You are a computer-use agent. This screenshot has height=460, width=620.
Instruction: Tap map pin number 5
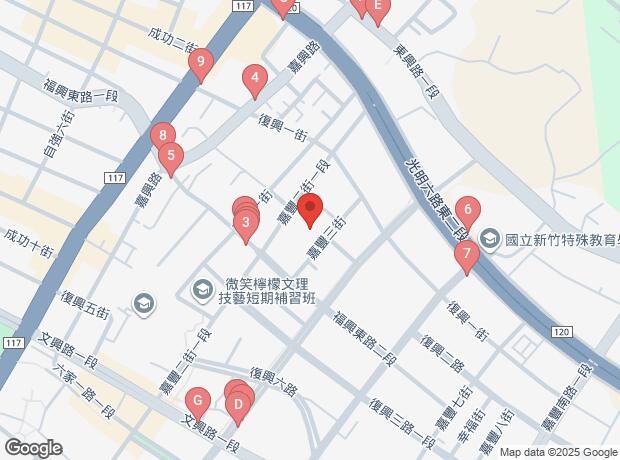click(172, 157)
